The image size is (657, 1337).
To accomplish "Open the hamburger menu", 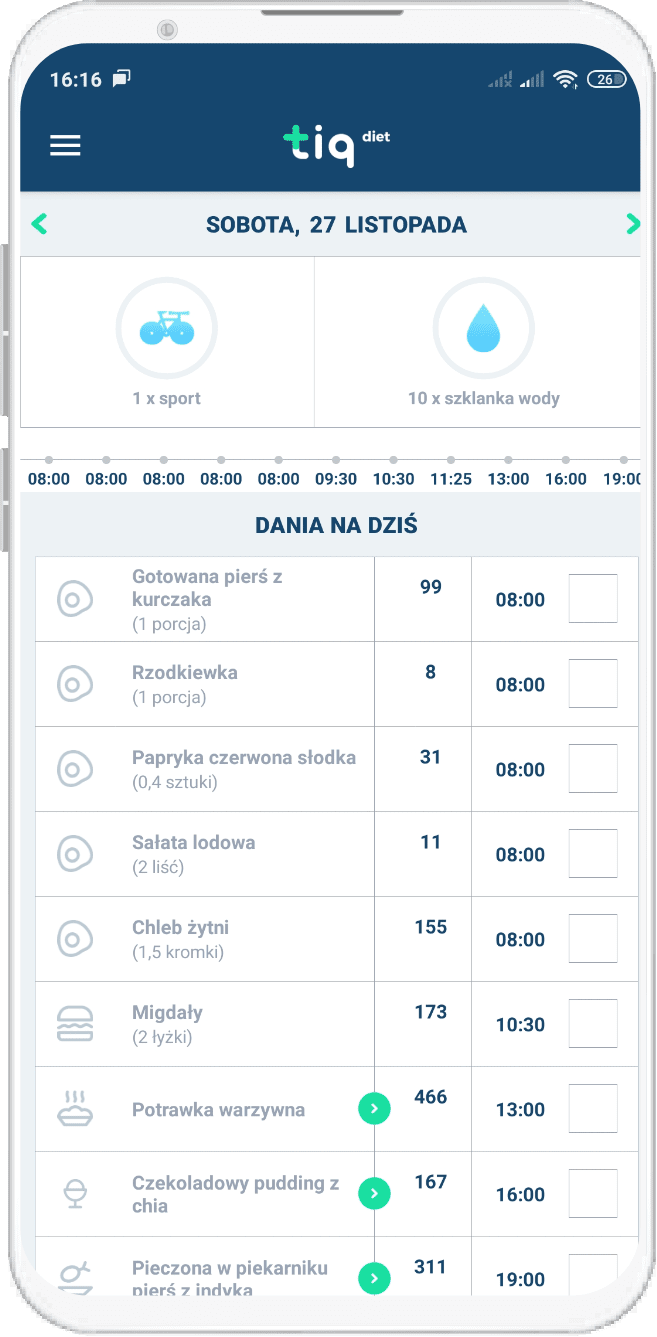I will (65, 146).
